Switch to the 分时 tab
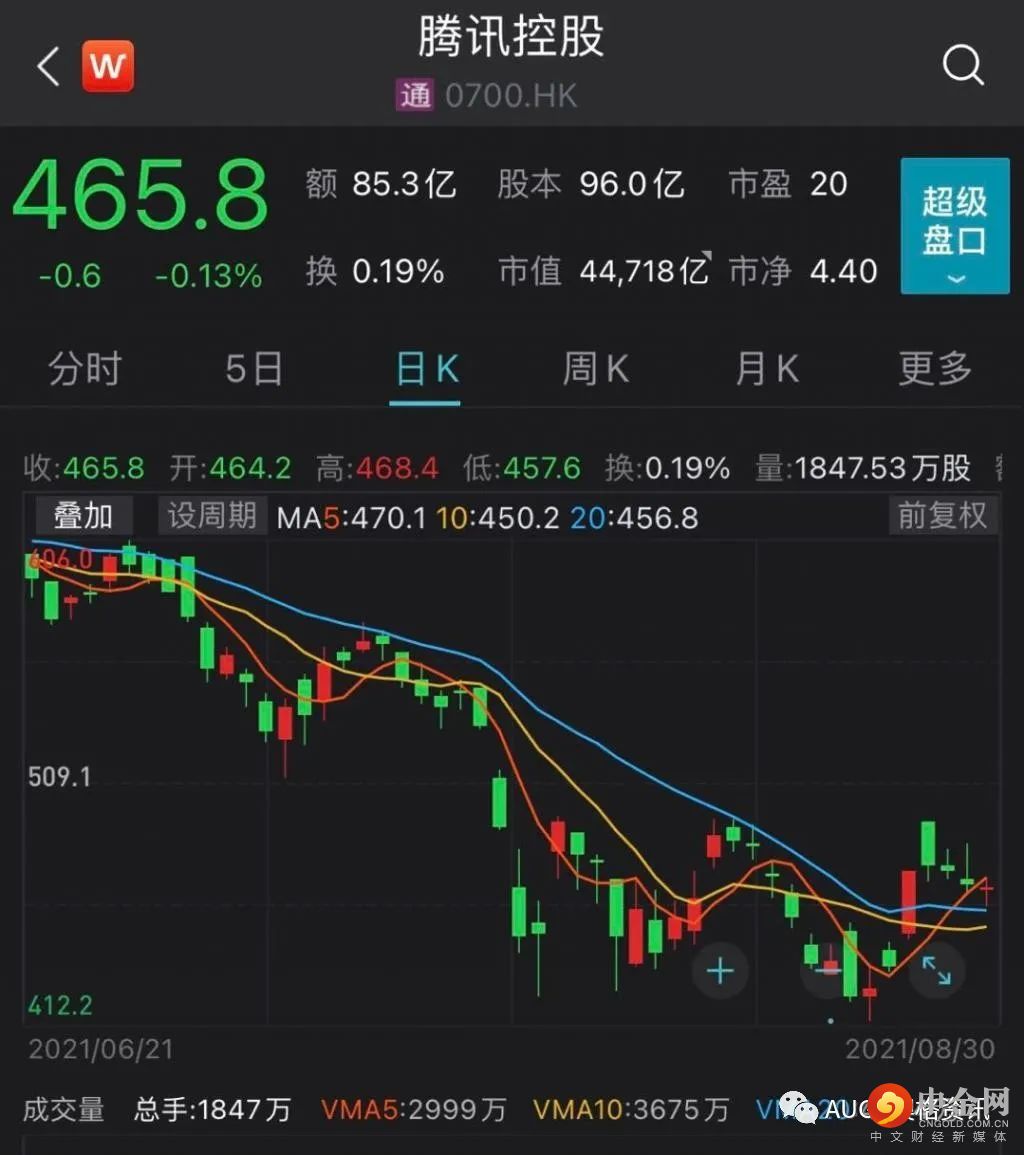The width and height of the screenshot is (1024, 1155). click(85, 369)
